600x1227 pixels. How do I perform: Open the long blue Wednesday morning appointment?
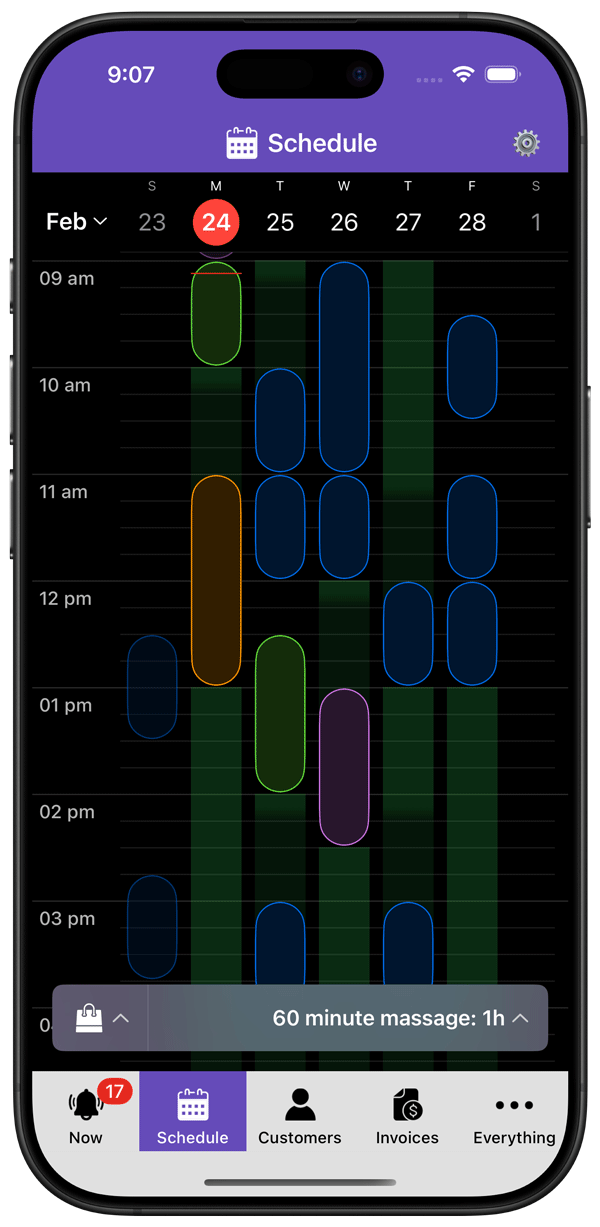coord(344,367)
